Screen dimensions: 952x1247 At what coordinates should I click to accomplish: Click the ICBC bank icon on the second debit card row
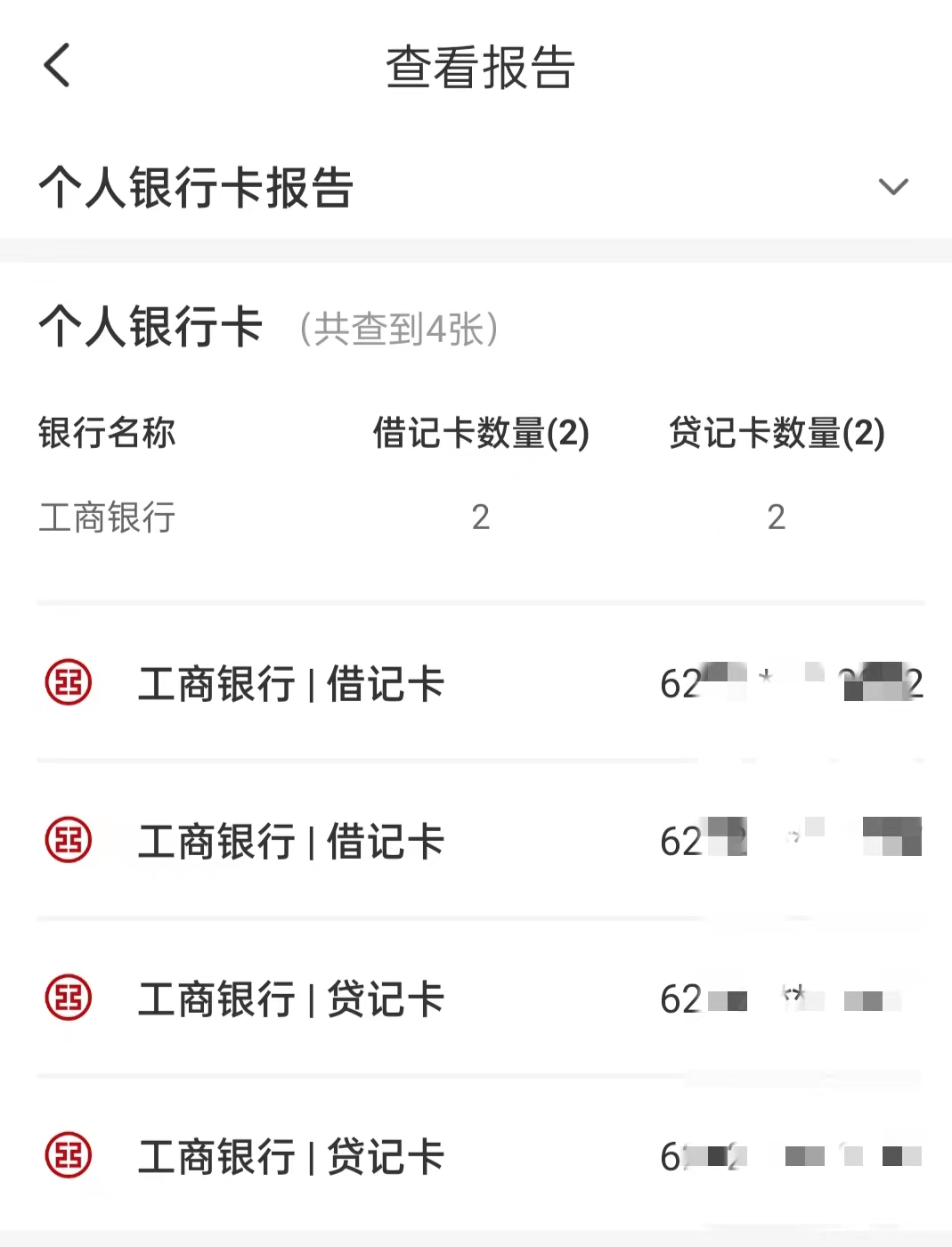tap(67, 841)
